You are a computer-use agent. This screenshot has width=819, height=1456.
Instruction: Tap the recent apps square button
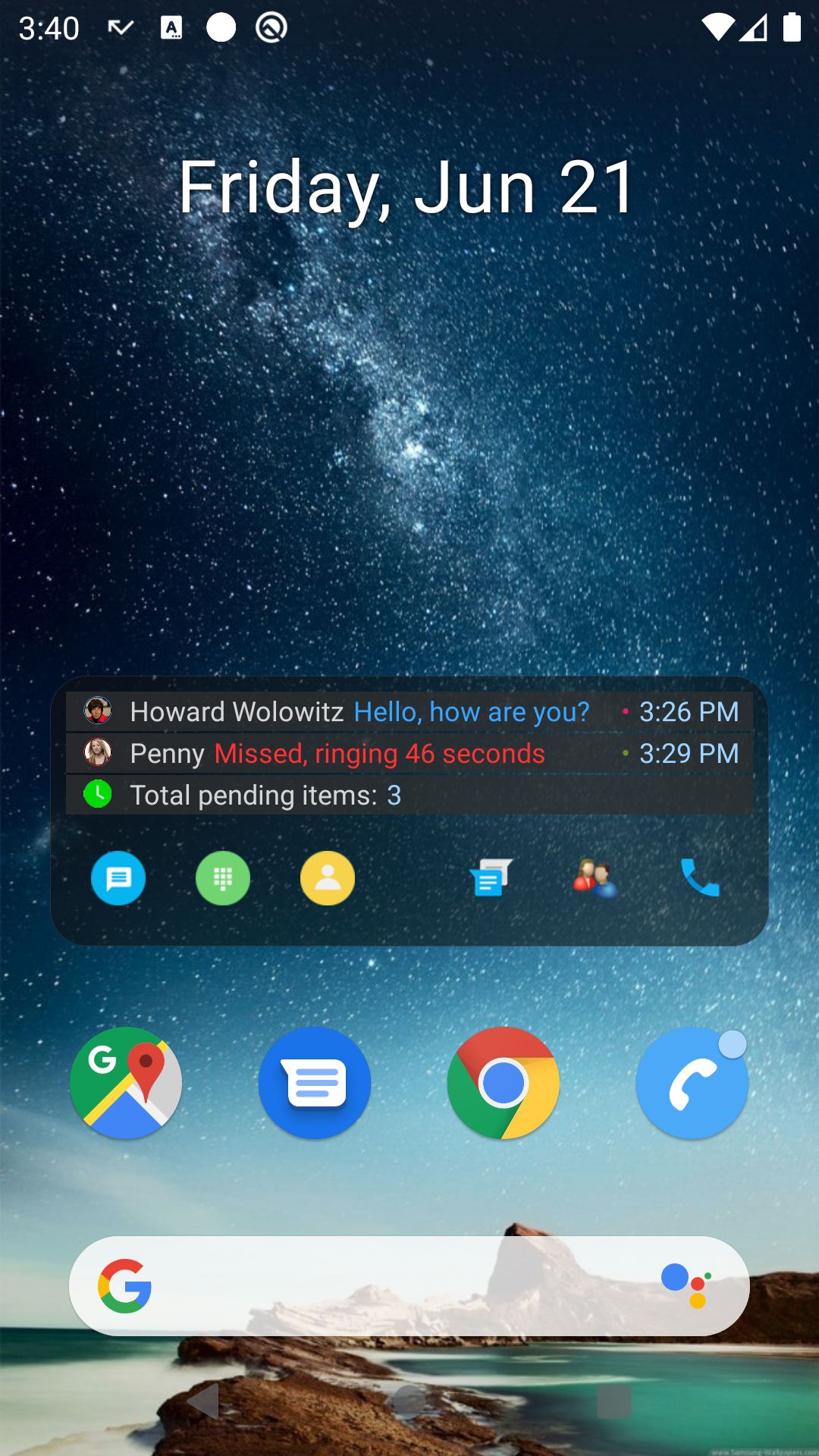point(614,1401)
